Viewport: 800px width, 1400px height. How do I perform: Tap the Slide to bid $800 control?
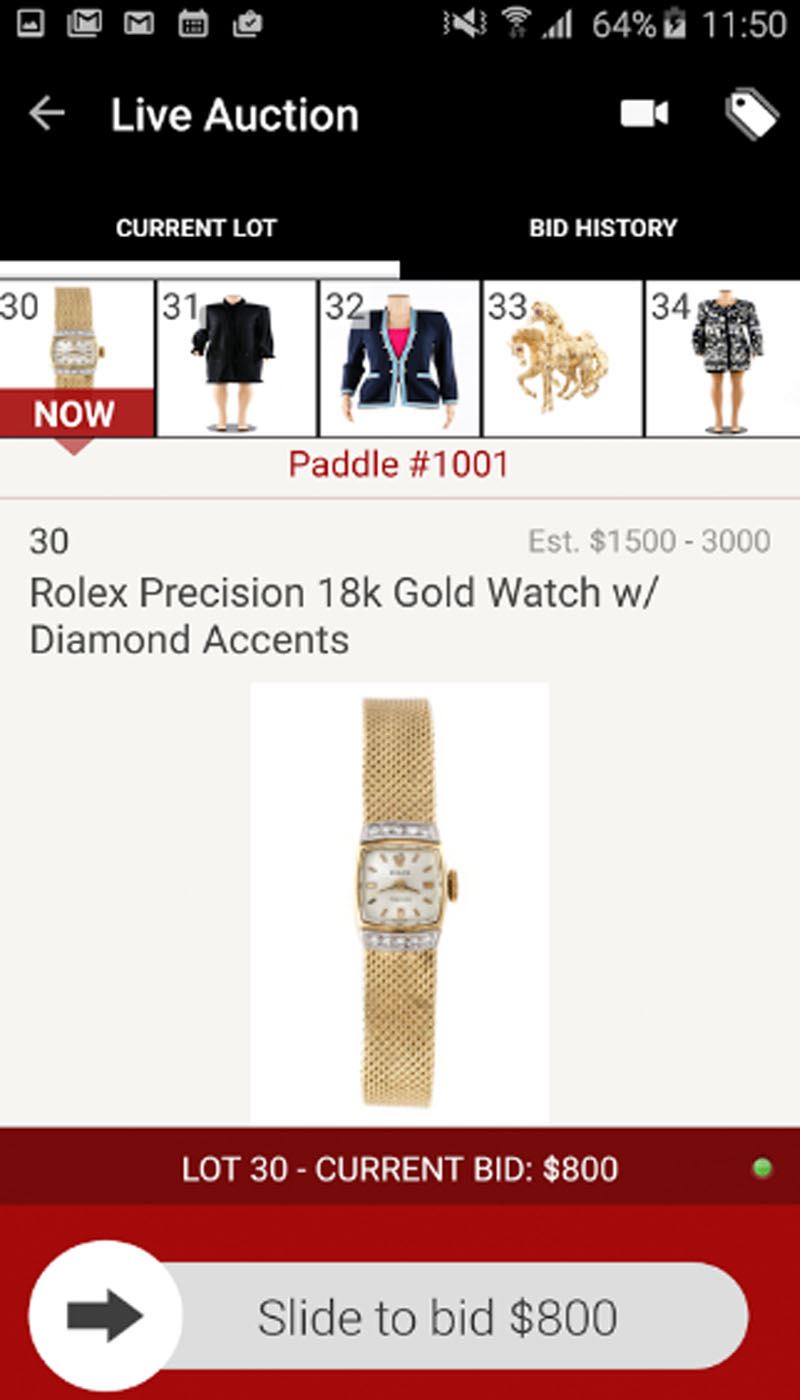389,1316
